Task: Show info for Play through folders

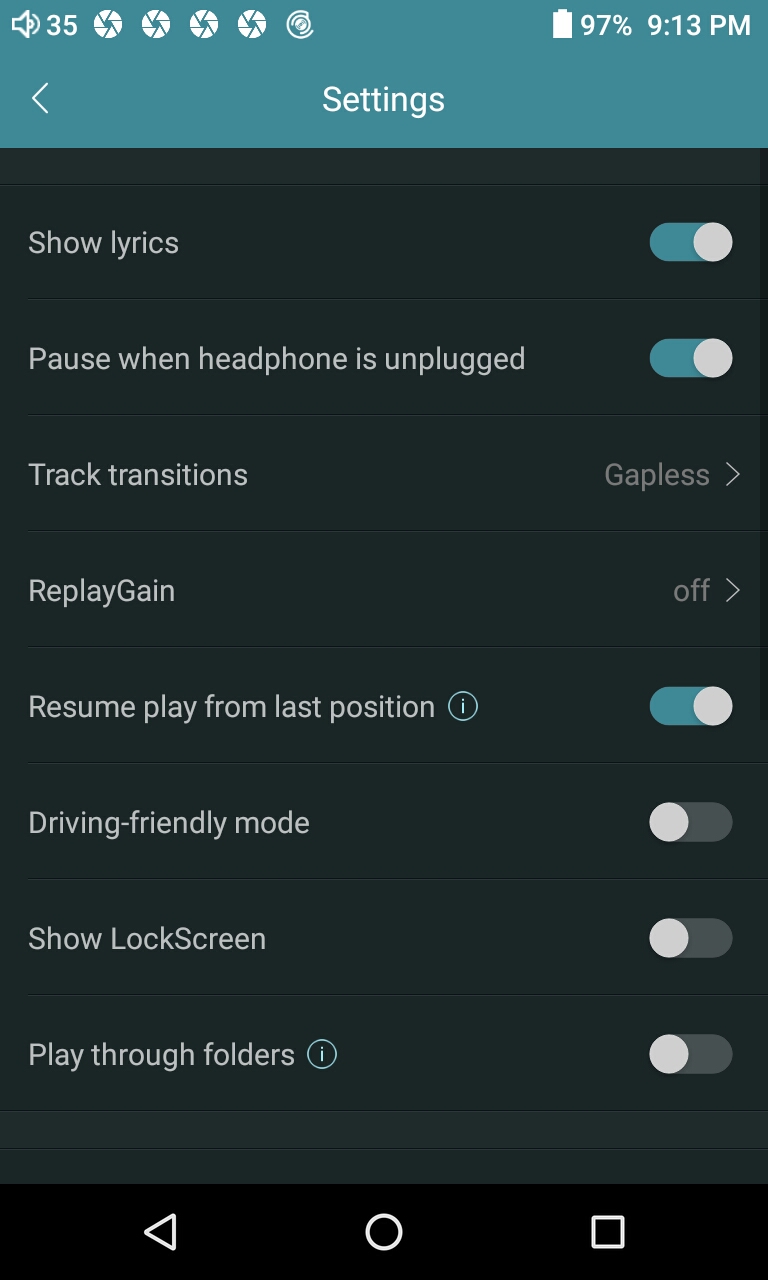Action: point(322,1055)
